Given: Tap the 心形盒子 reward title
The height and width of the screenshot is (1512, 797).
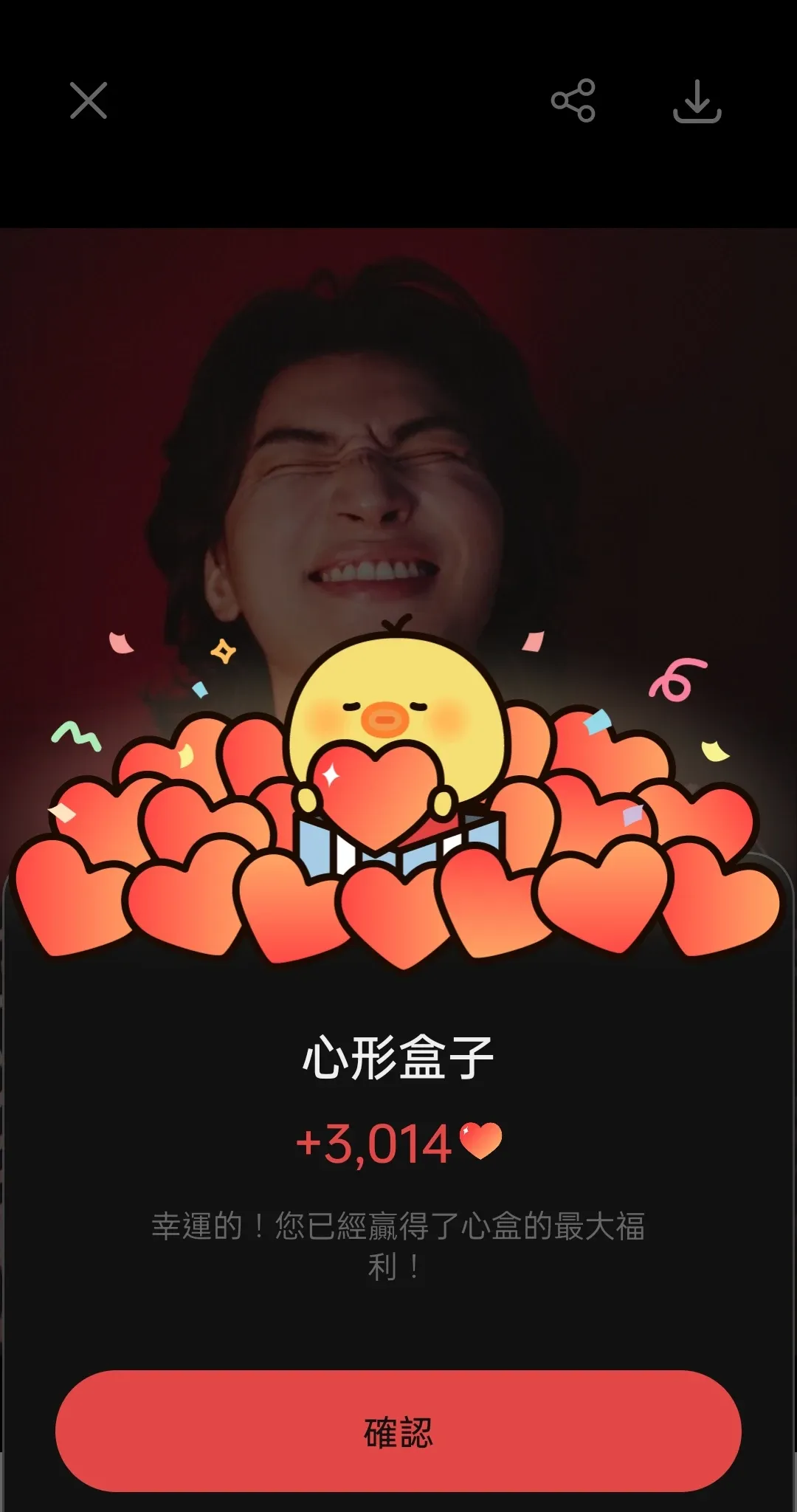Looking at the screenshot, I should point(398,1056).
